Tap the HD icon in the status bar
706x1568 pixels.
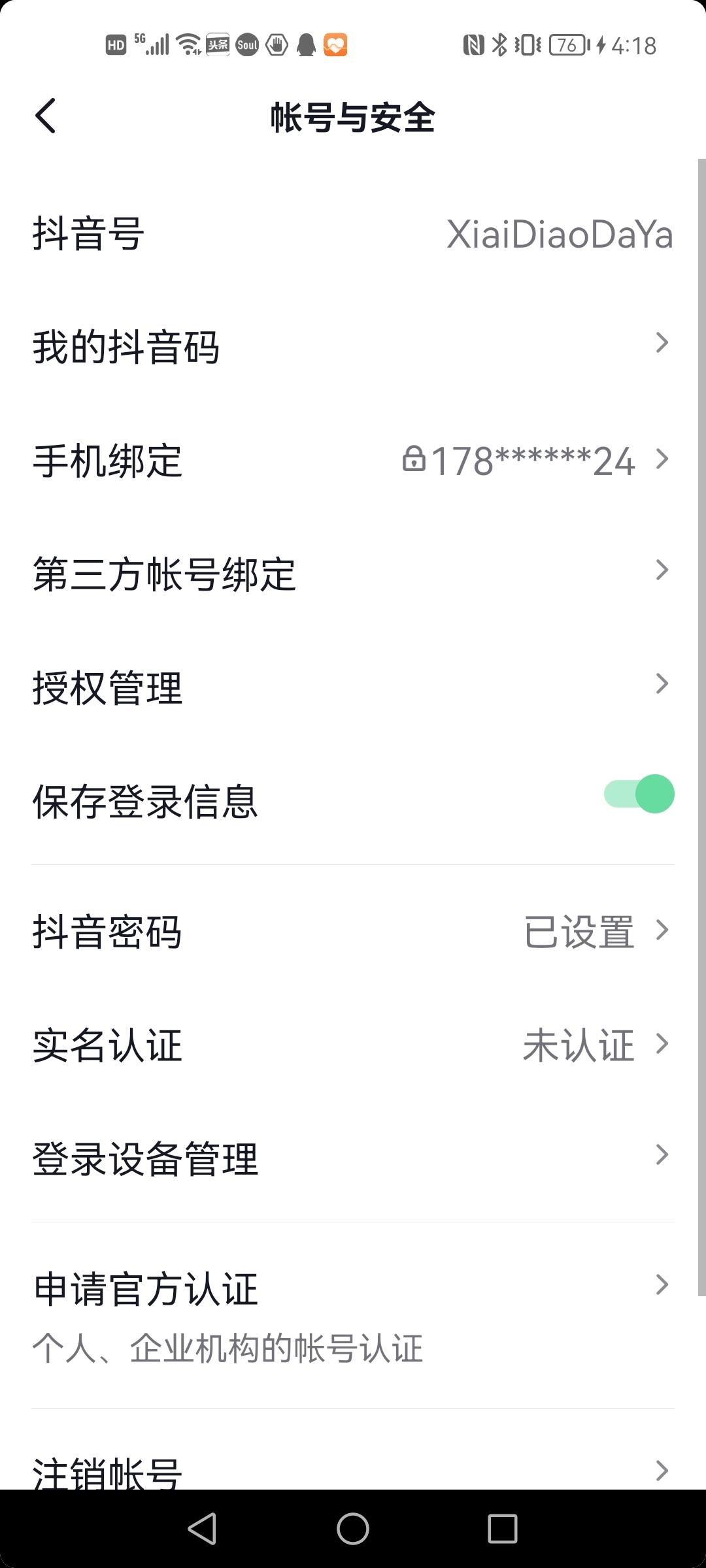(116, 44)
